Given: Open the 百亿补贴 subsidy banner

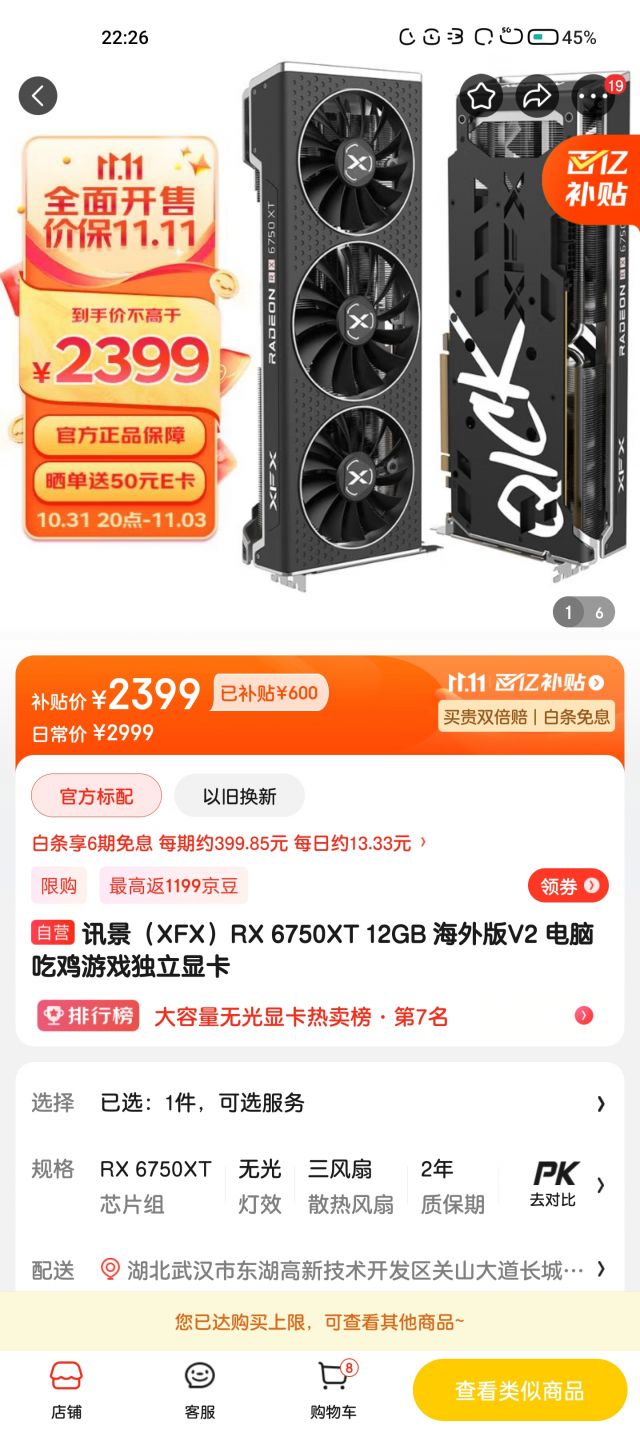Looking at the screenshot, I should coord(525,683).
